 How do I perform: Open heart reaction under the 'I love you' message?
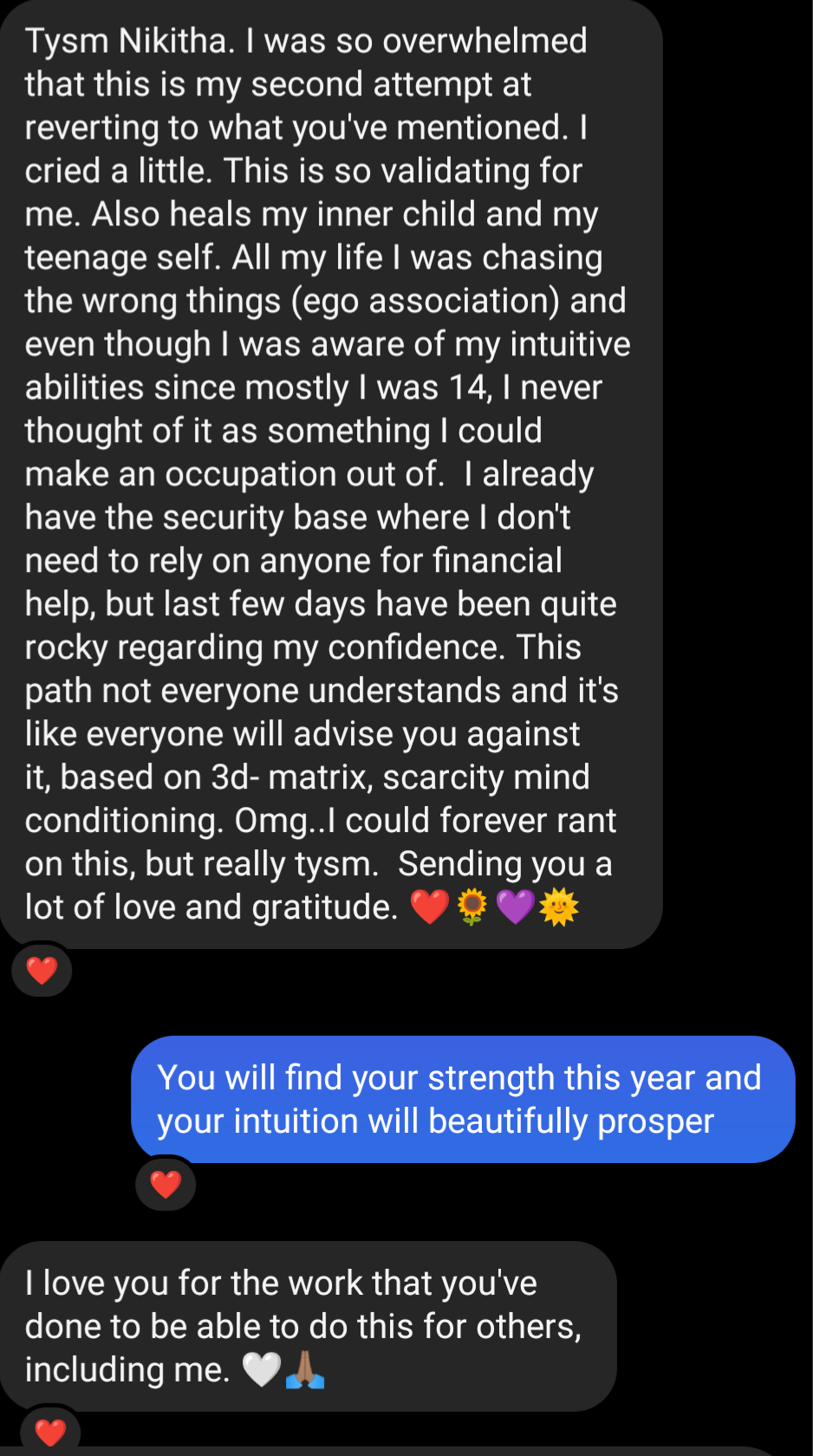(50, 1432)
